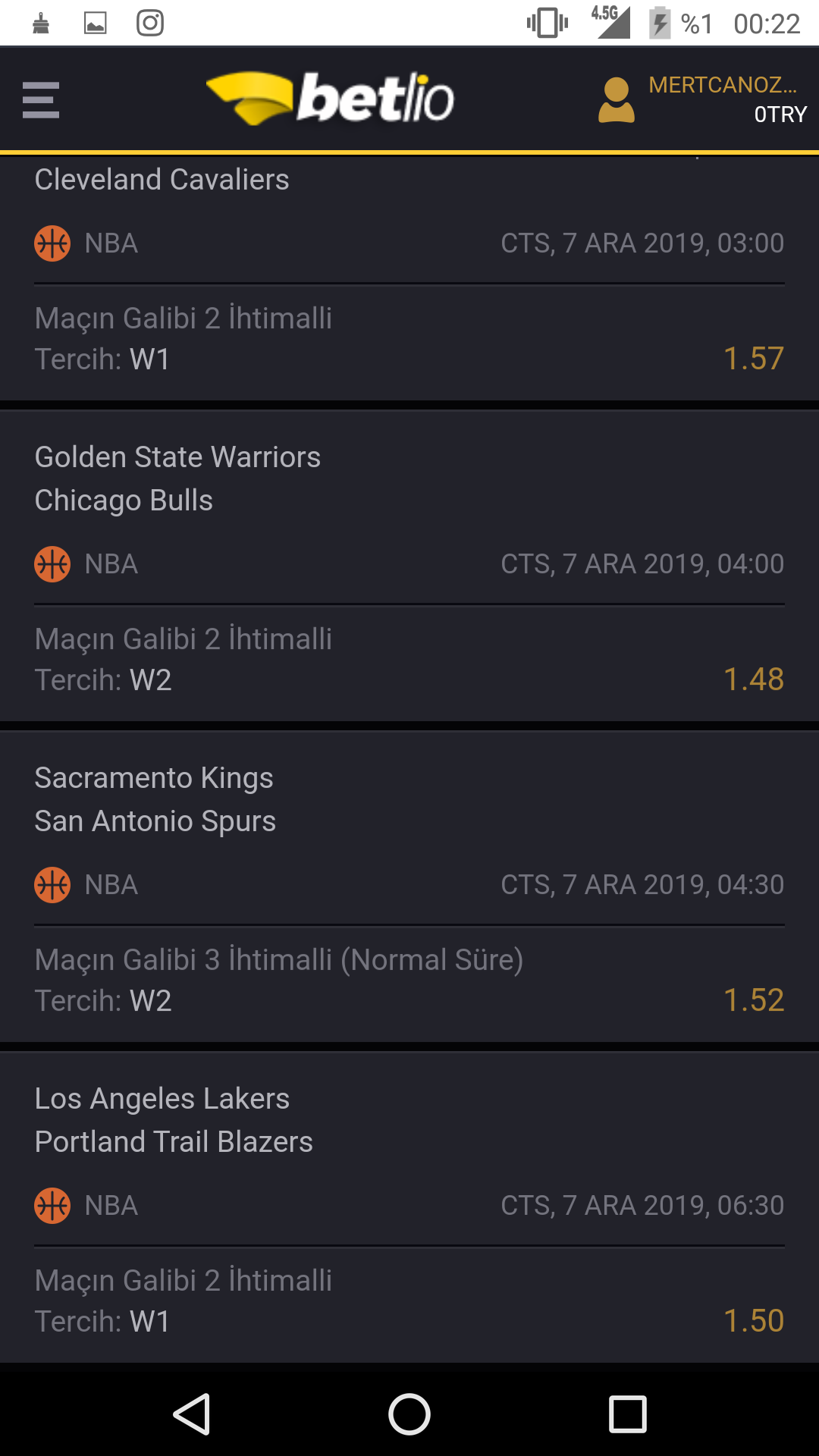Click the brush cleaner icon in the status bar

click(40, 22)
